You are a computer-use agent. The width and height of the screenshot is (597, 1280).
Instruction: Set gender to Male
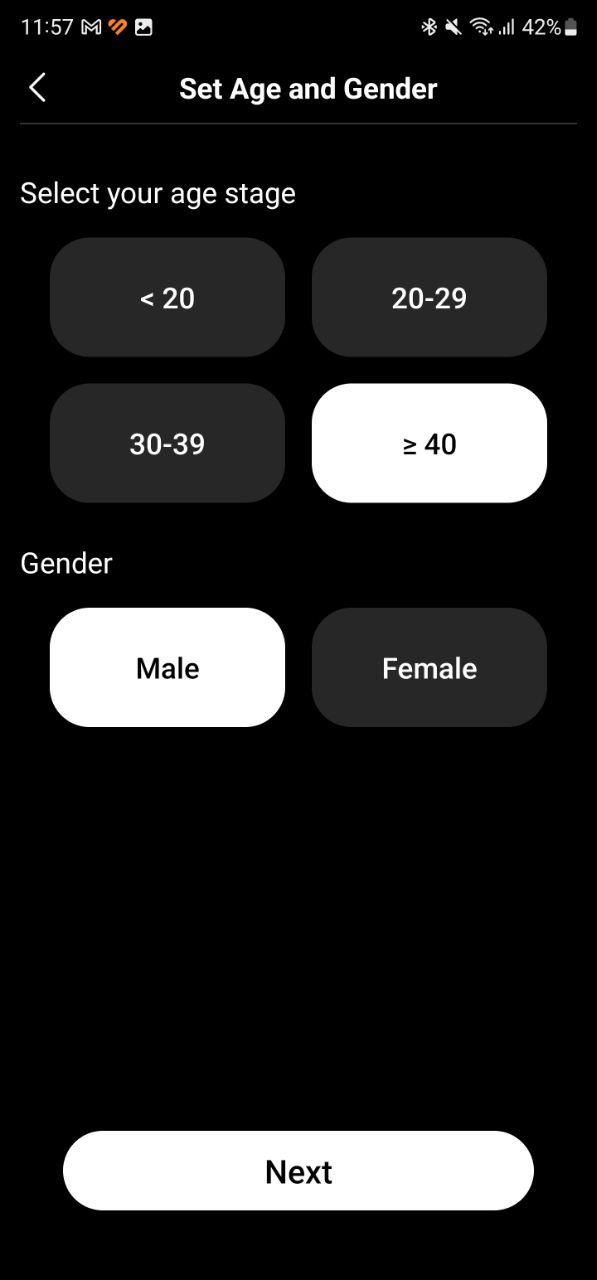(x=167, y=668)
